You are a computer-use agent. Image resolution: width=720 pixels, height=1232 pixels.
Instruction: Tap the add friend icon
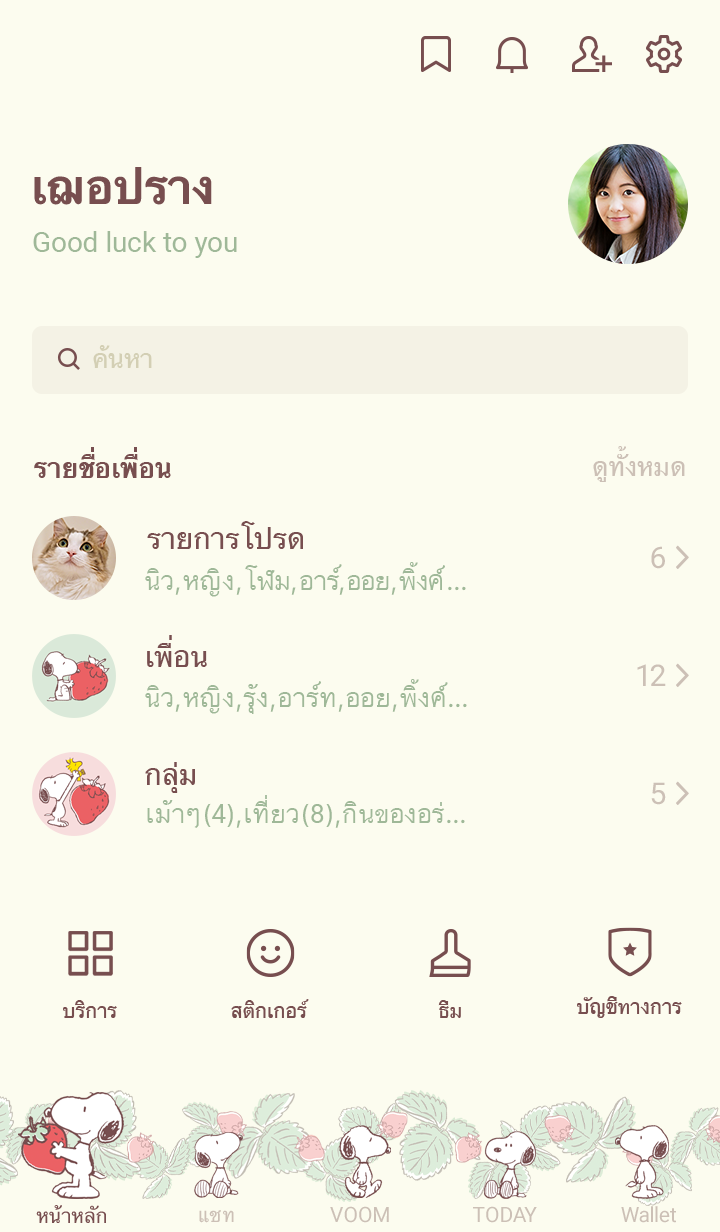pos(590,55)
